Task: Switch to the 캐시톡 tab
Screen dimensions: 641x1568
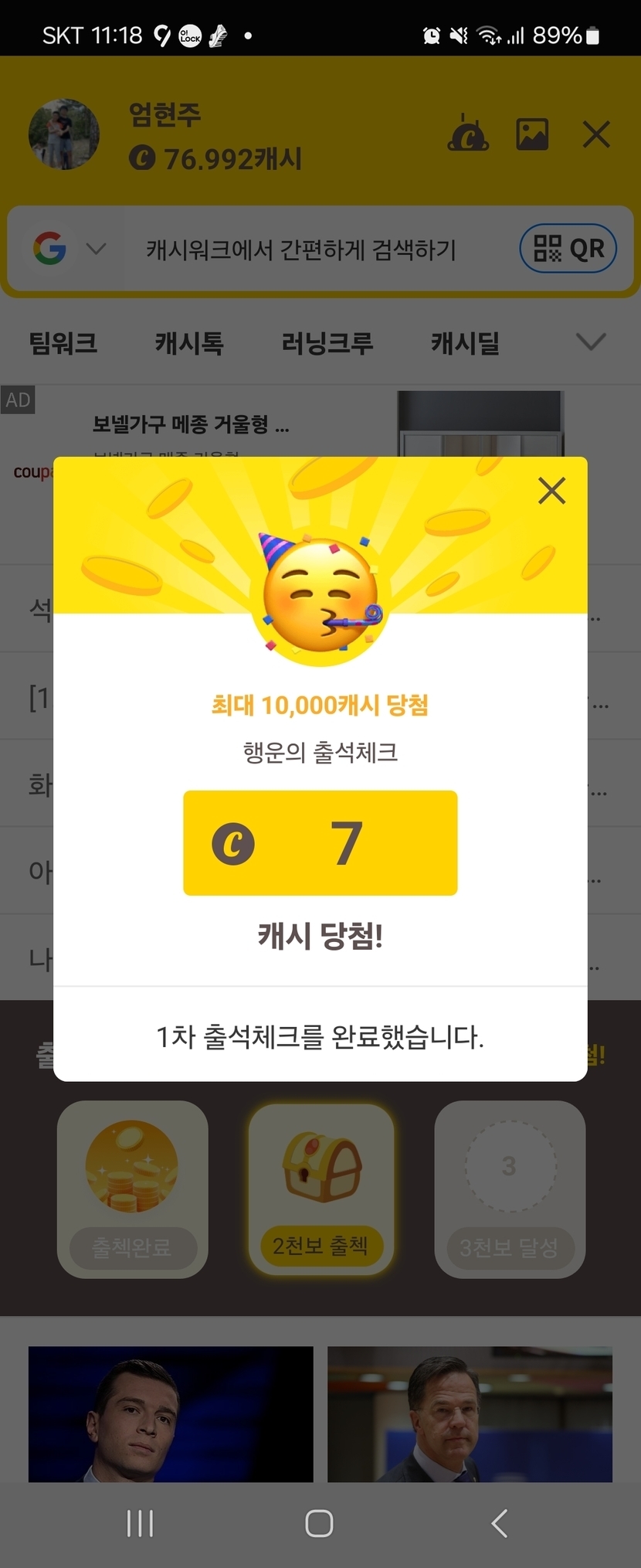Action: 189,342
